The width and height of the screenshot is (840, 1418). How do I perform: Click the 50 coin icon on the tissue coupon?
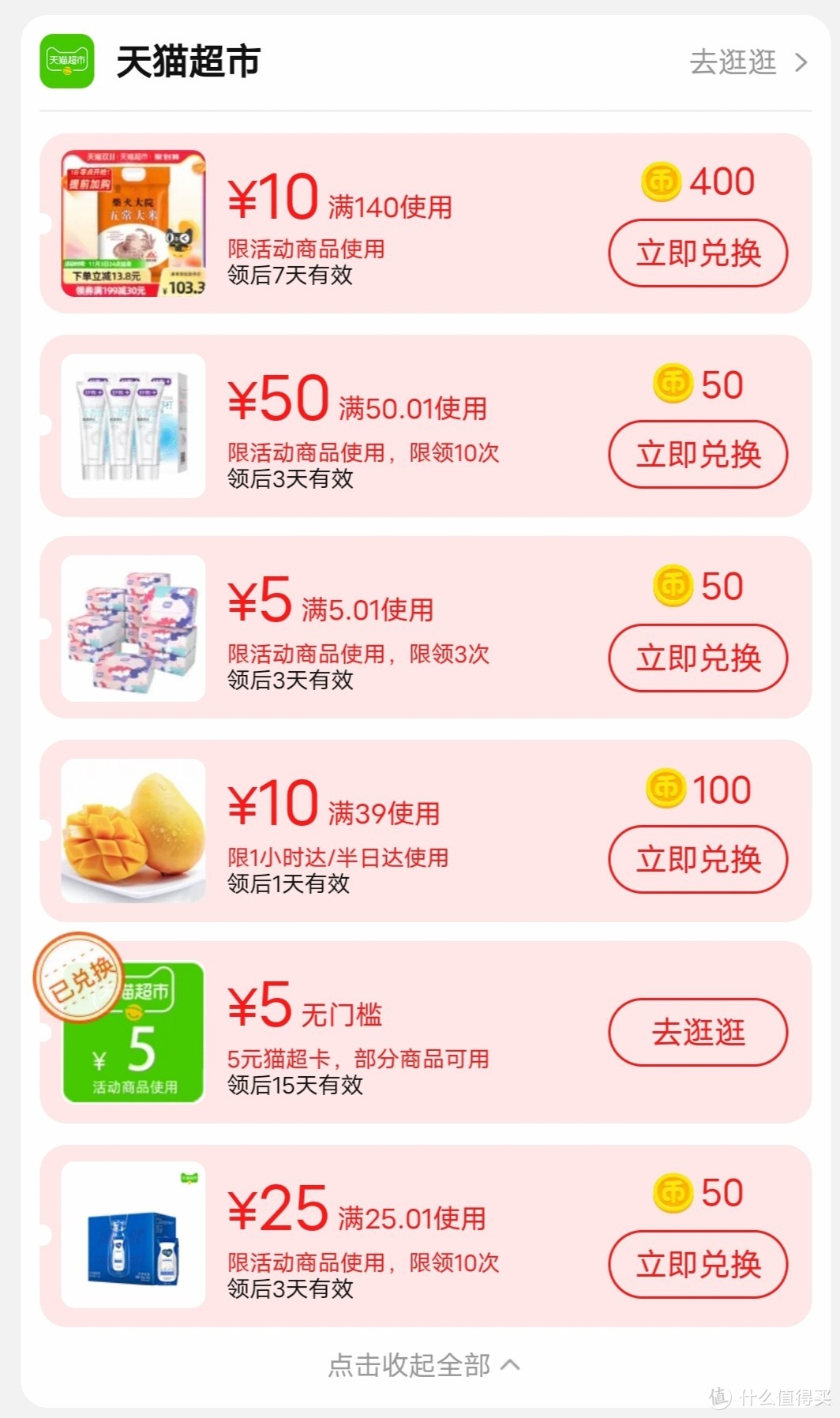click(x=673, y=586)
